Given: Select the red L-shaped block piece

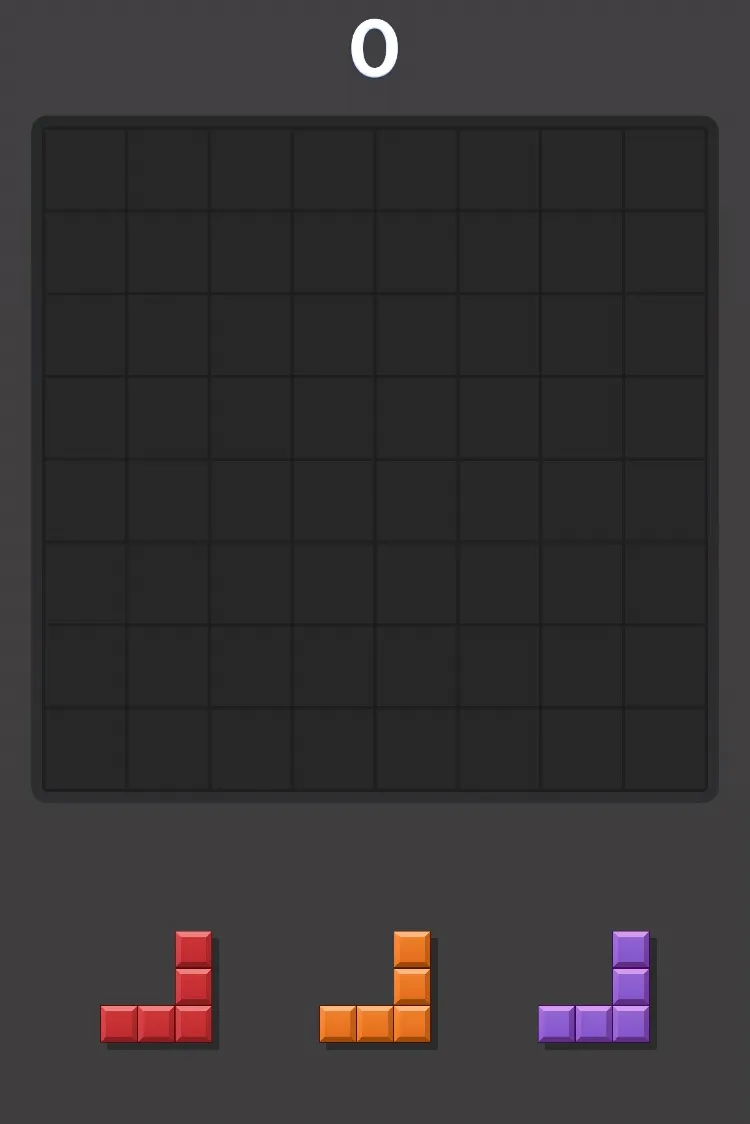Looking at the screenshot, I should click(193, 1023).
